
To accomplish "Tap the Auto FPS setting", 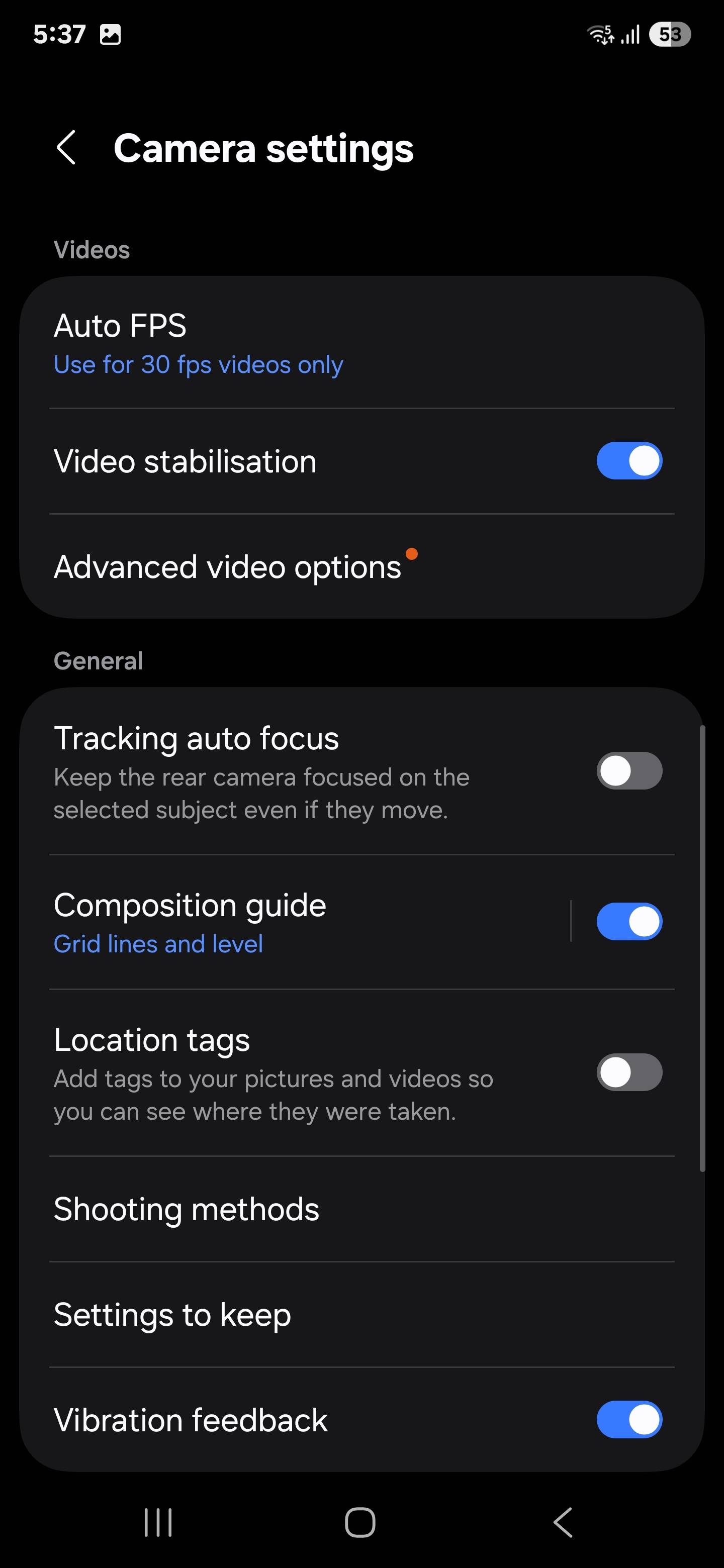I will pyautogui.click(x=121, y=326).
